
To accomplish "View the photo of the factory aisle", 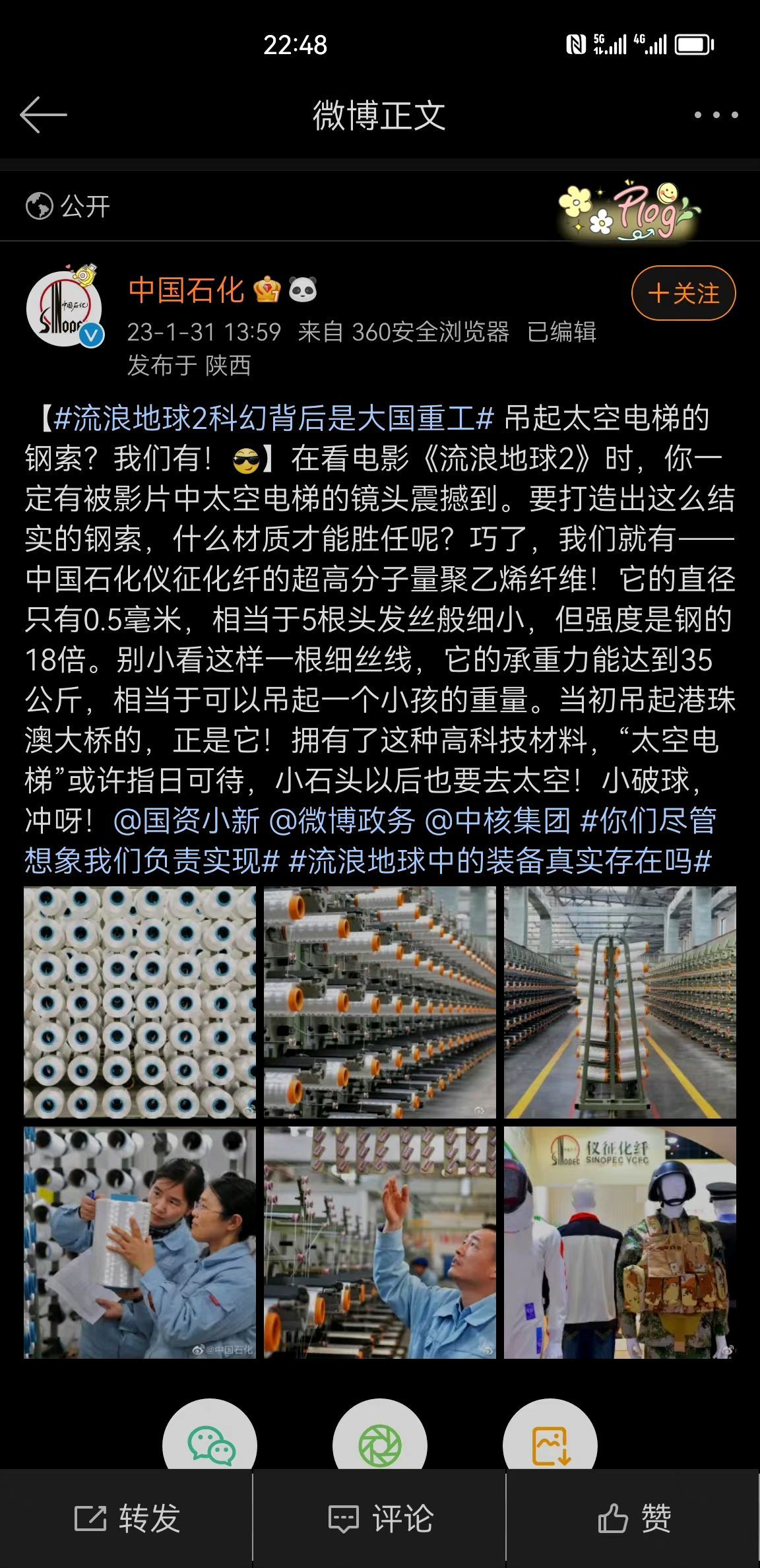I will [619, 1002].
